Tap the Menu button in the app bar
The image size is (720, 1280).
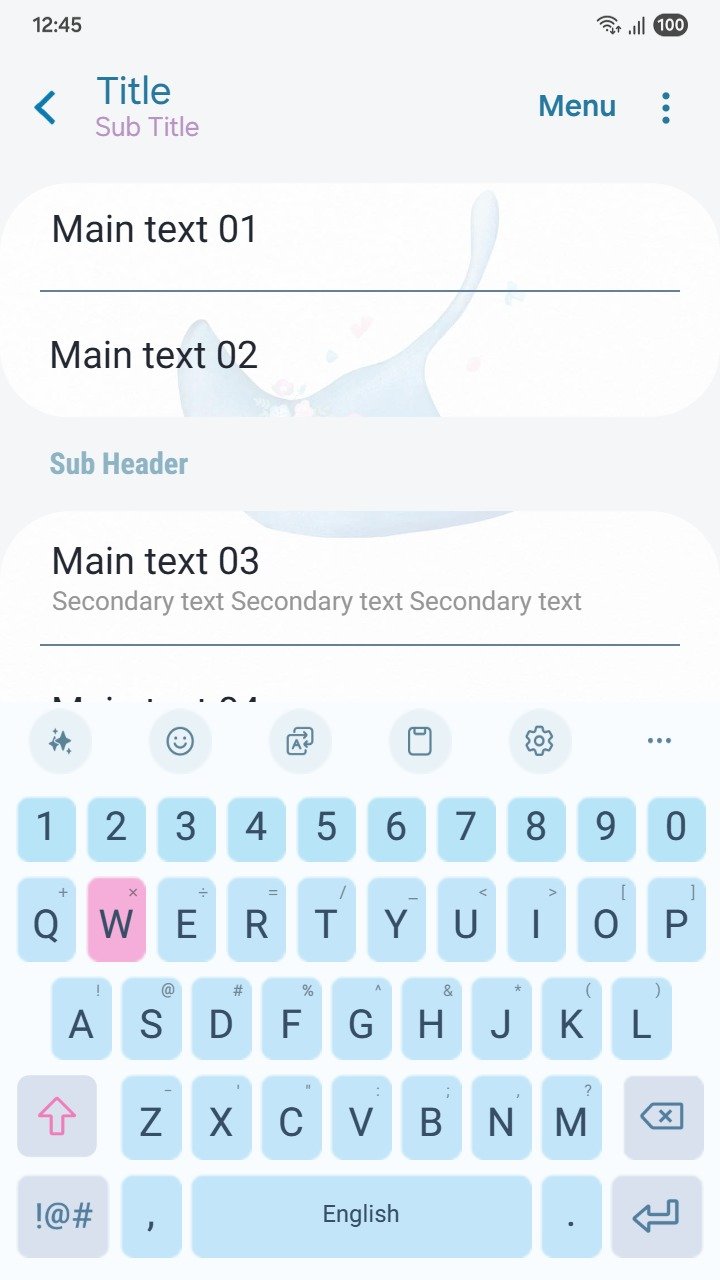[576, 106]
